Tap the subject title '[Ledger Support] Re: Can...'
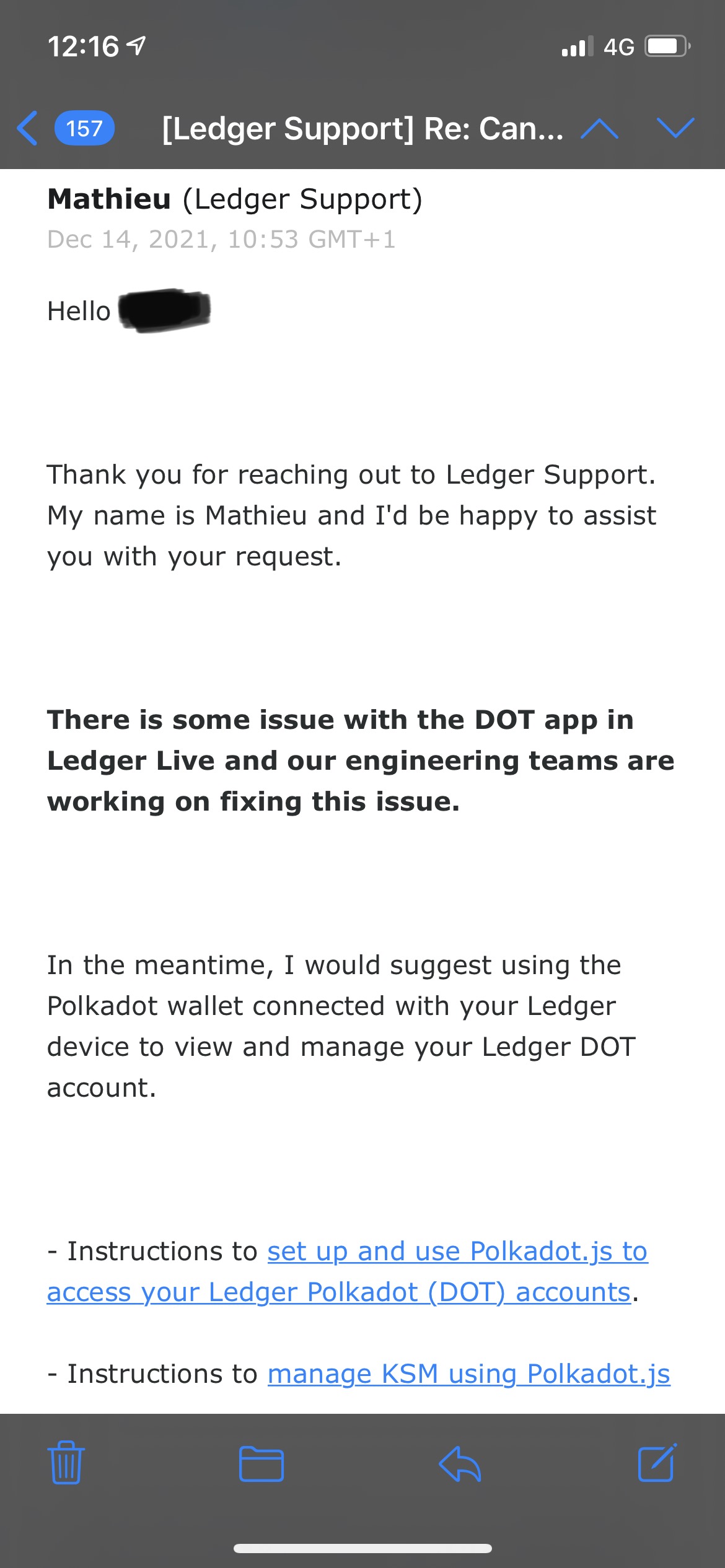This screenshot has height=1568, width=725. (x=362, y=129)
